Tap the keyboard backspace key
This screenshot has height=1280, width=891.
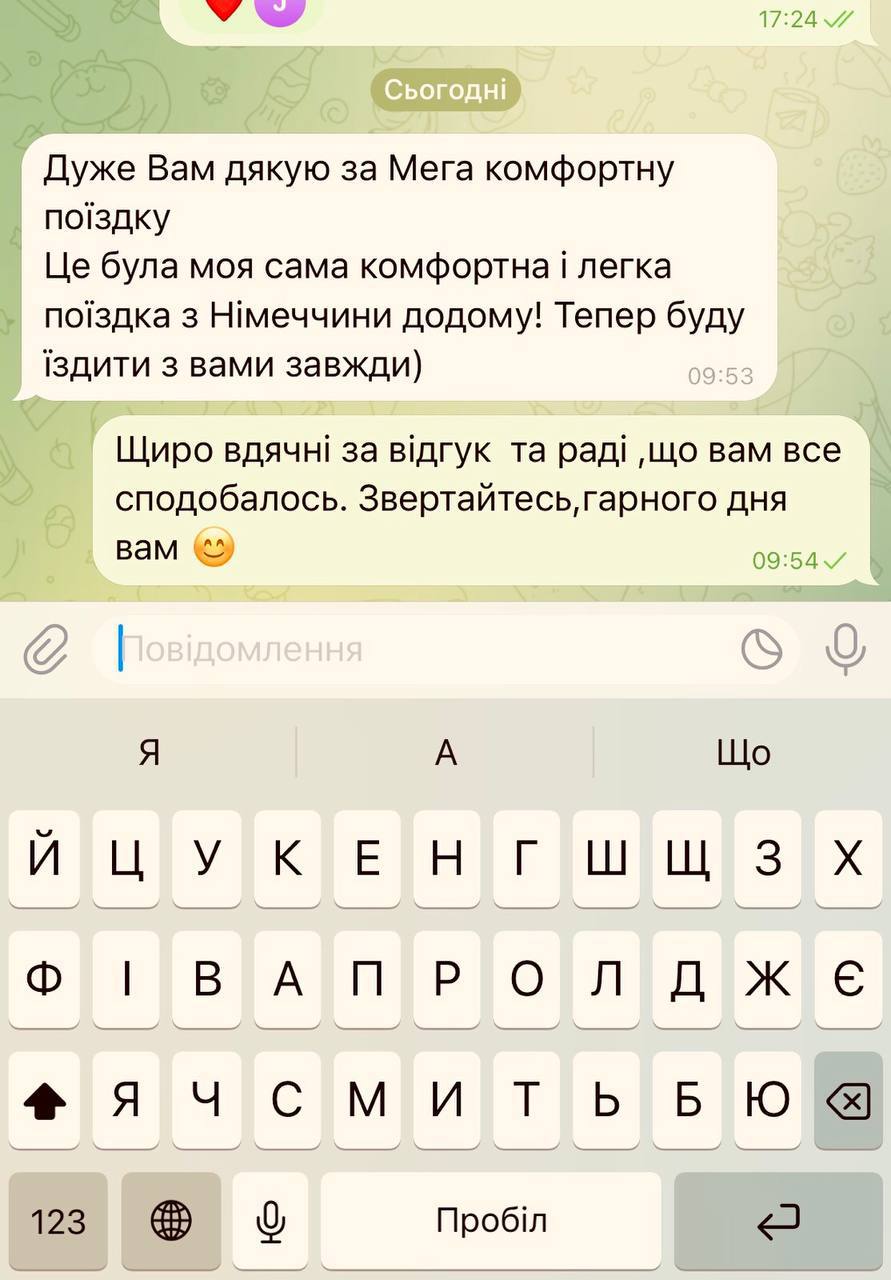click(848, 1101)
